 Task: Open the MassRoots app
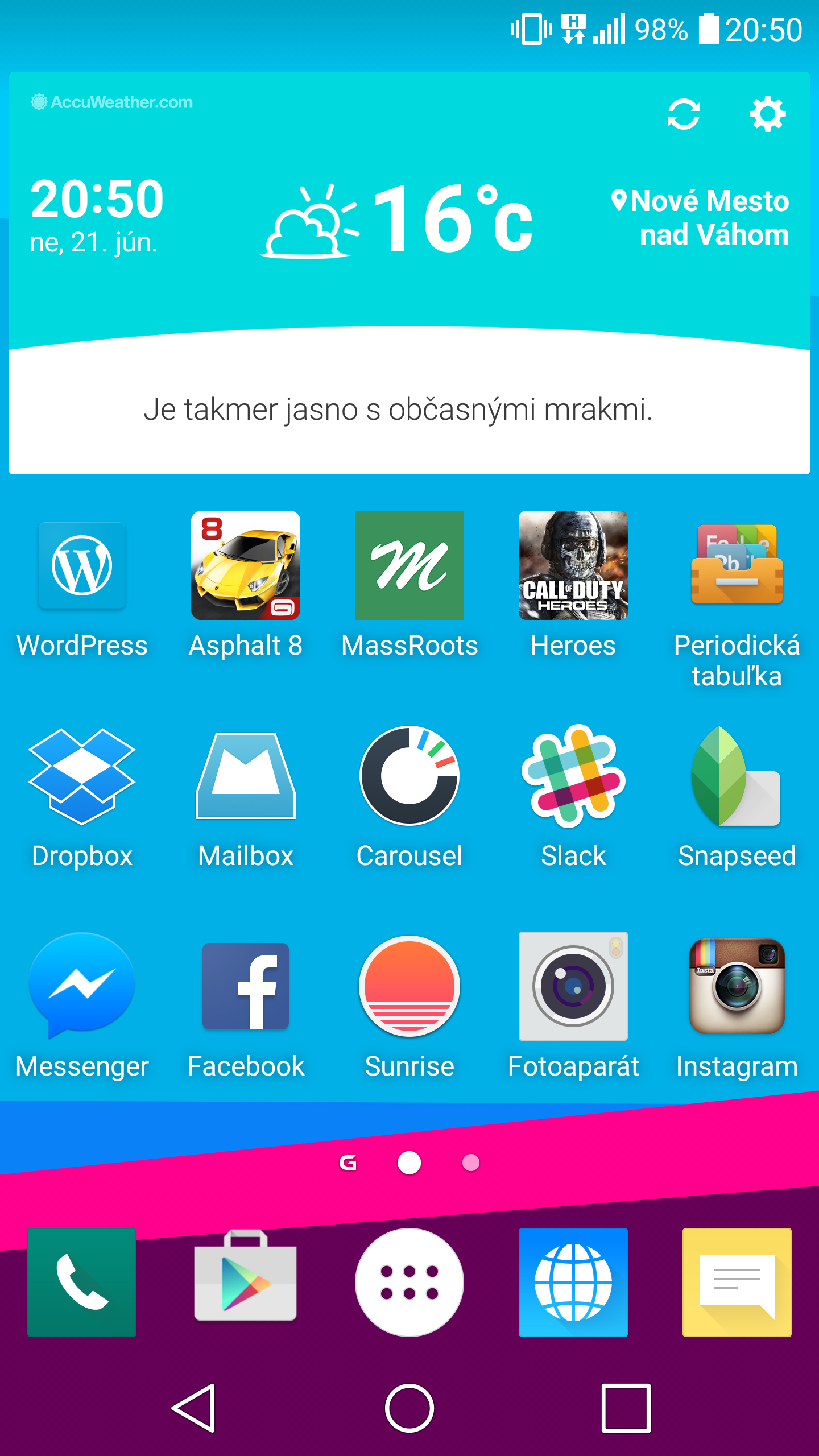coord(409,565)
